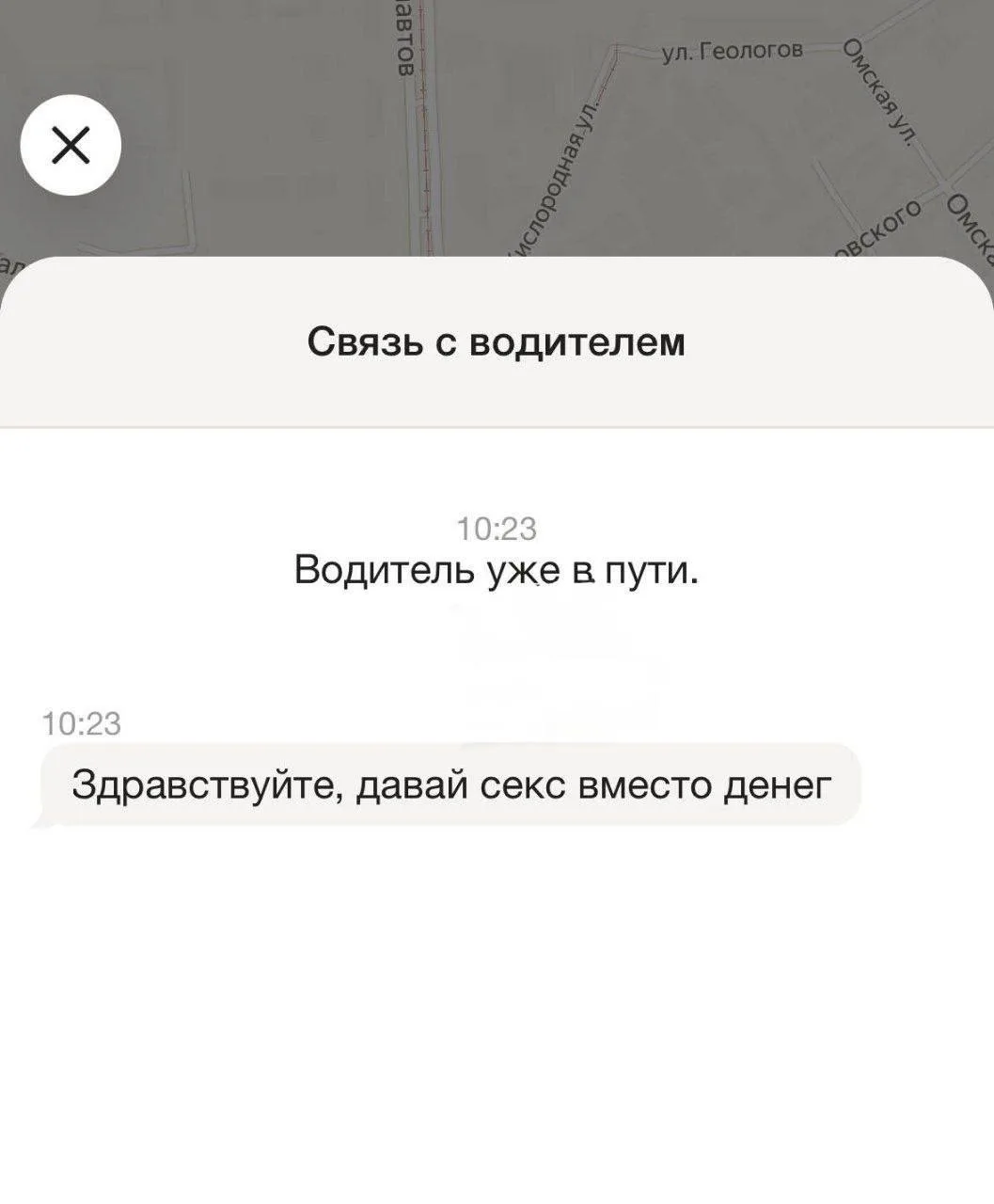Image resolution: width=994 pixels, height=1204 pixels.
Task: Close the driver chat panel
Action: pyautogui.click(x=71, y=146)
